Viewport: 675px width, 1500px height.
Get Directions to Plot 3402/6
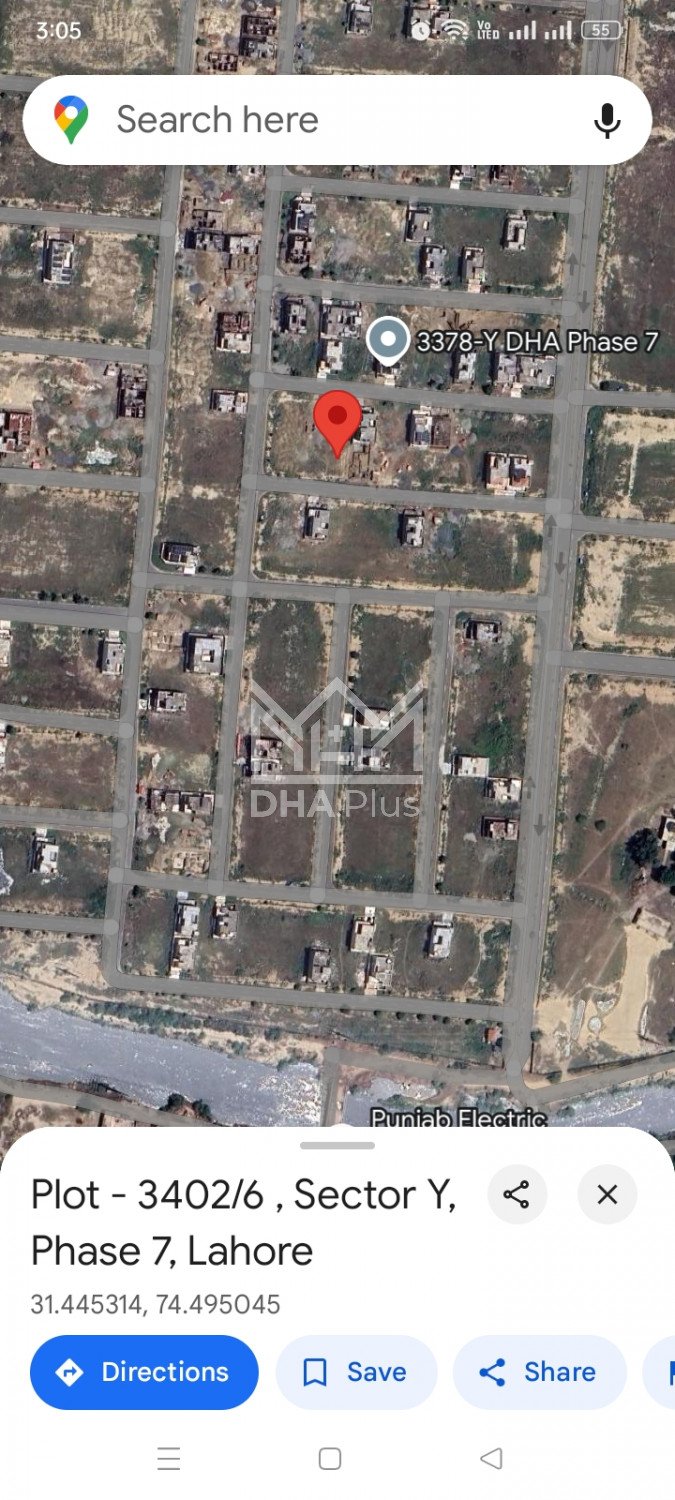point(144,1372)
